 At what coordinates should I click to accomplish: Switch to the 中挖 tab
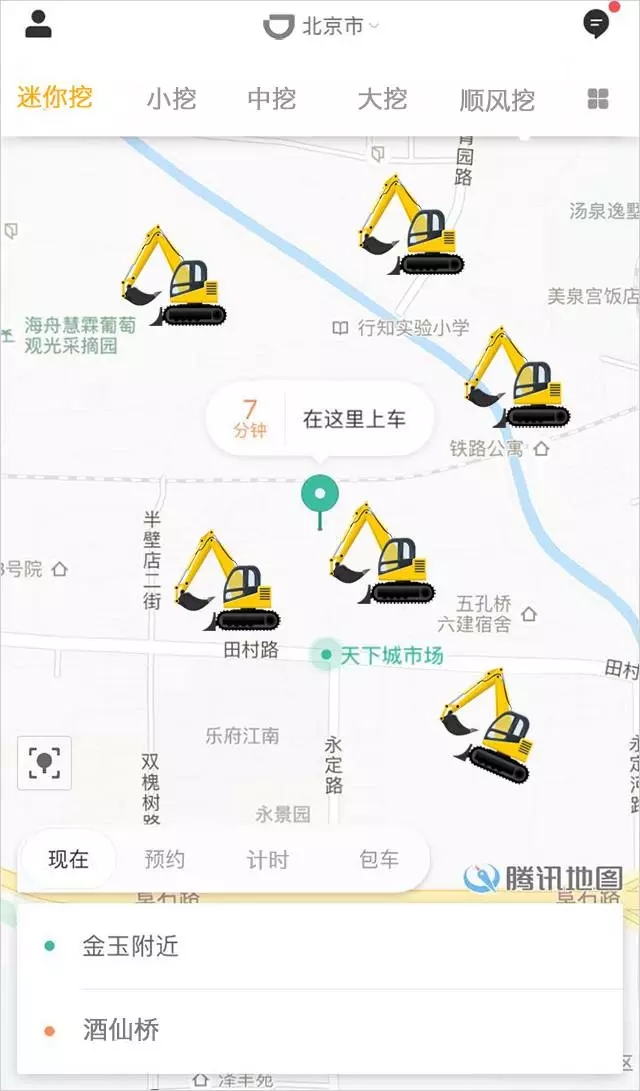[272, 99]
